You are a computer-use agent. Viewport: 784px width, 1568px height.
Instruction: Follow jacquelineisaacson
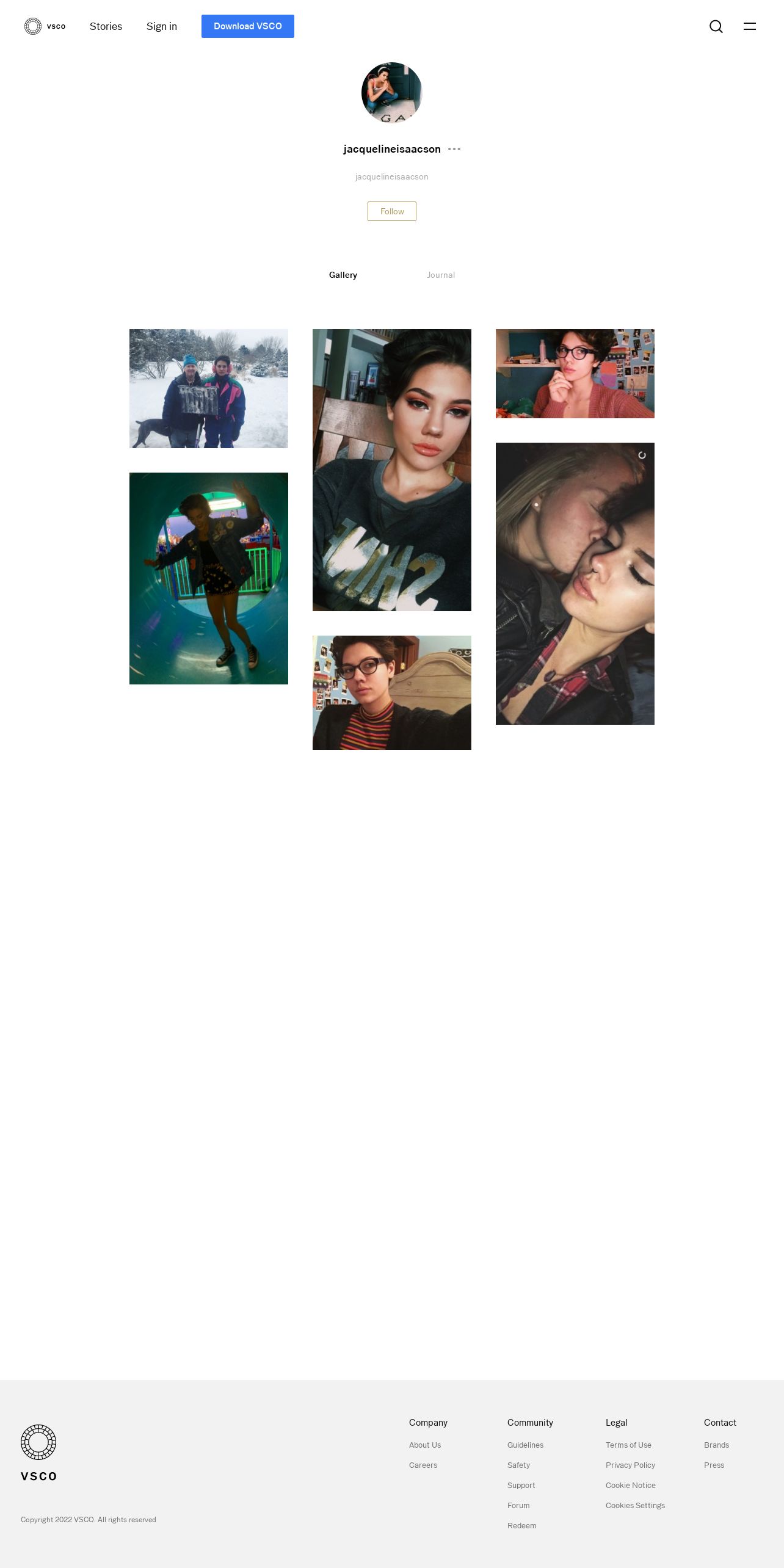392,211
